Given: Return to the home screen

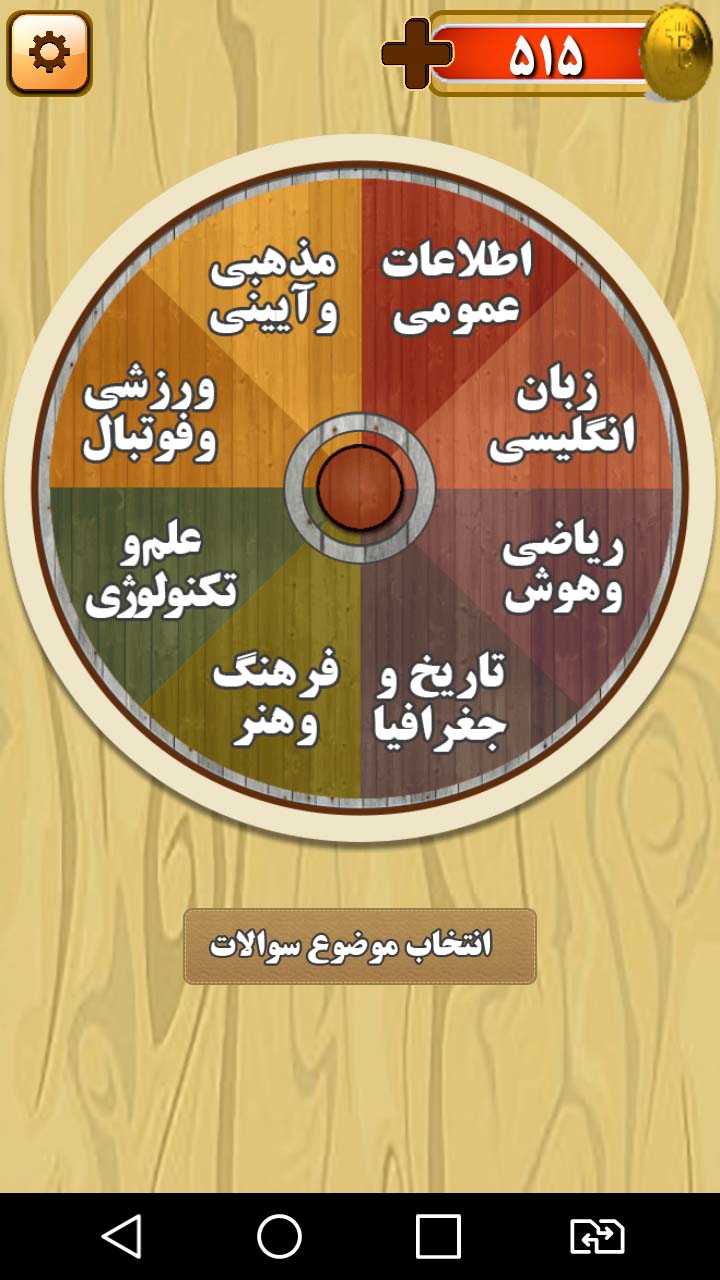Looking at the screenshot, I should 280,1237.
